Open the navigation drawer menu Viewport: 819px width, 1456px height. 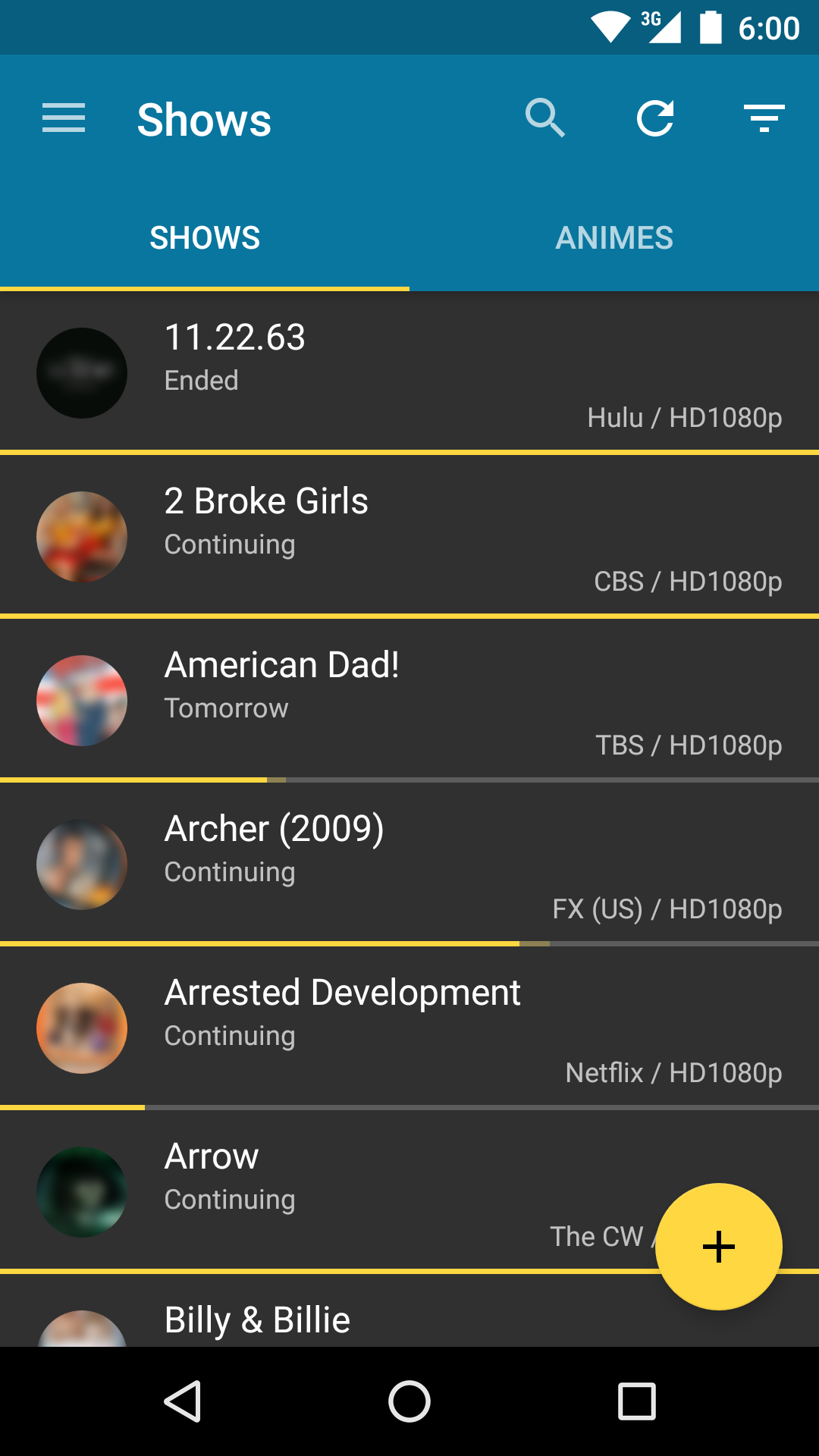pyautogui.click(x=64, y=119)
